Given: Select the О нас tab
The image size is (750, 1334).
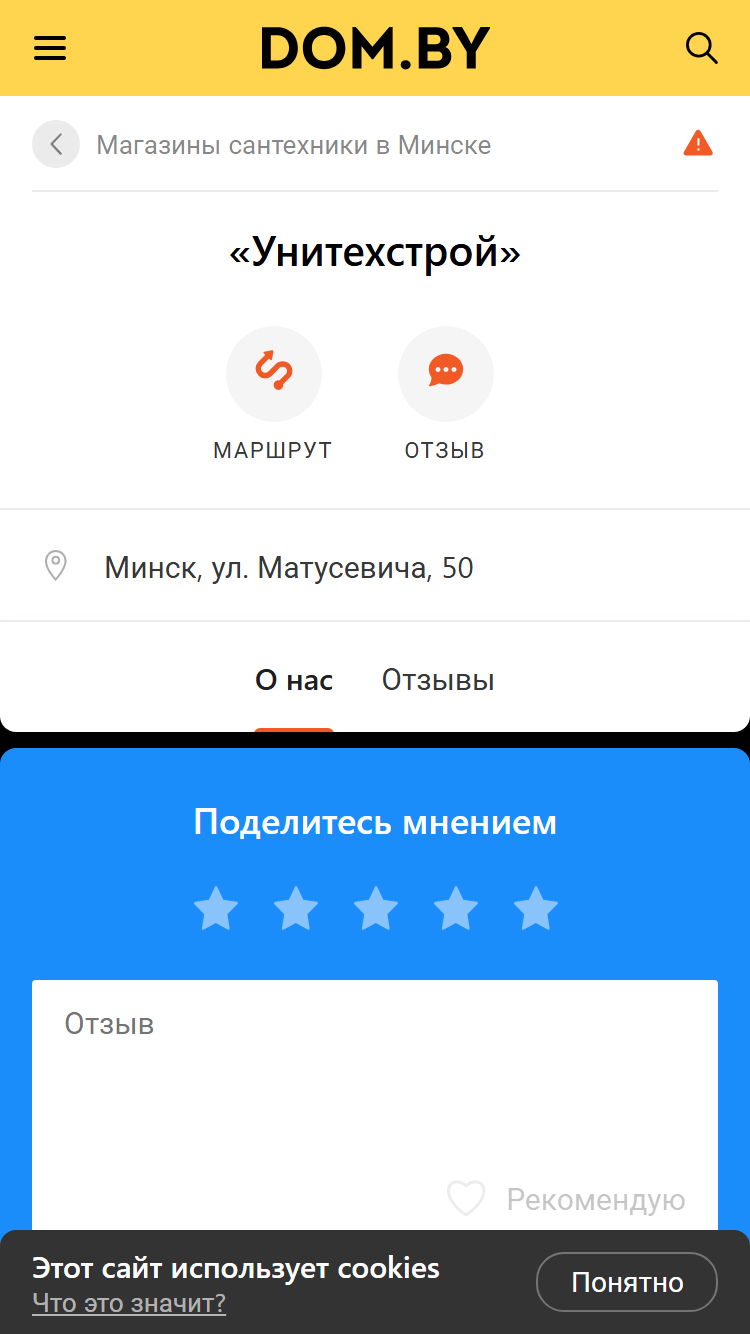Looking at the screenshot, I should coord(294,681).
